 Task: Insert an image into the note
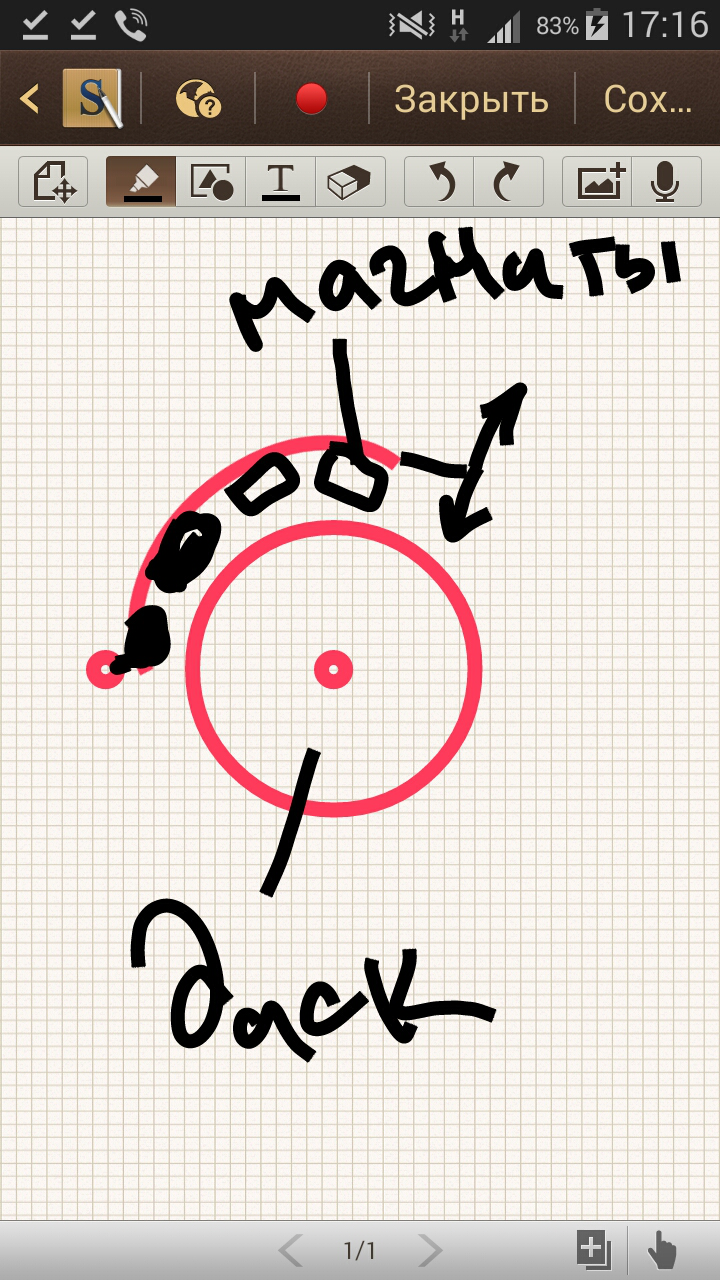598,182
